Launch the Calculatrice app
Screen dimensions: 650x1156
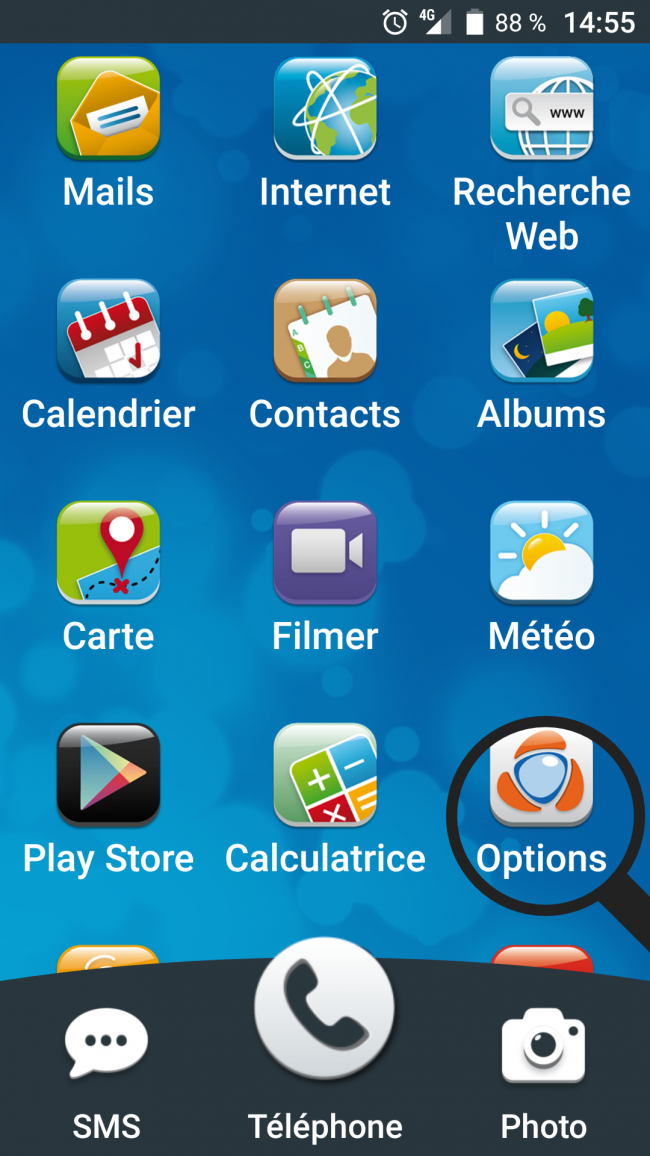click(x=325, y=774)
